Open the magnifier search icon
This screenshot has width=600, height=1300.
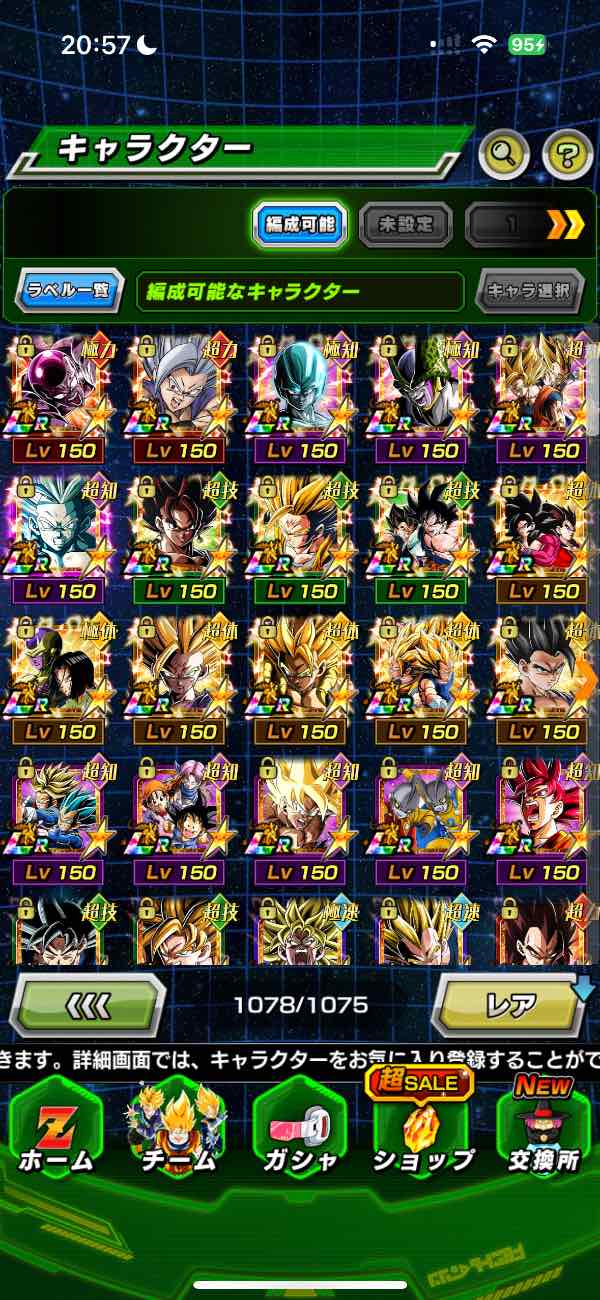504,153
